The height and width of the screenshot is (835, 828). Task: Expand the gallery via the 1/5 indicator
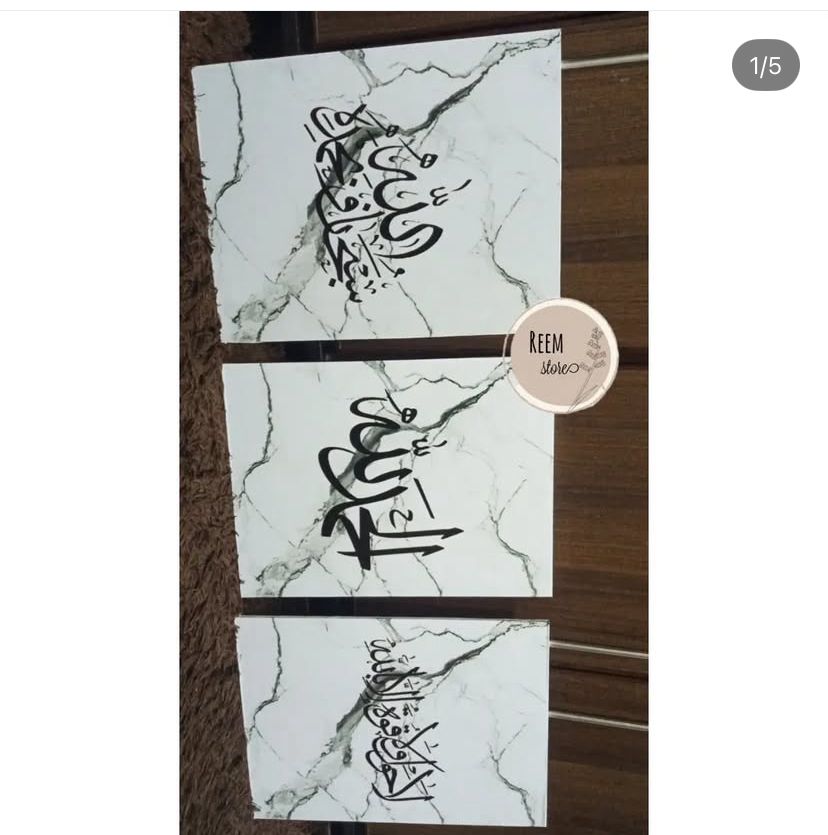click(x=766, y=65)
